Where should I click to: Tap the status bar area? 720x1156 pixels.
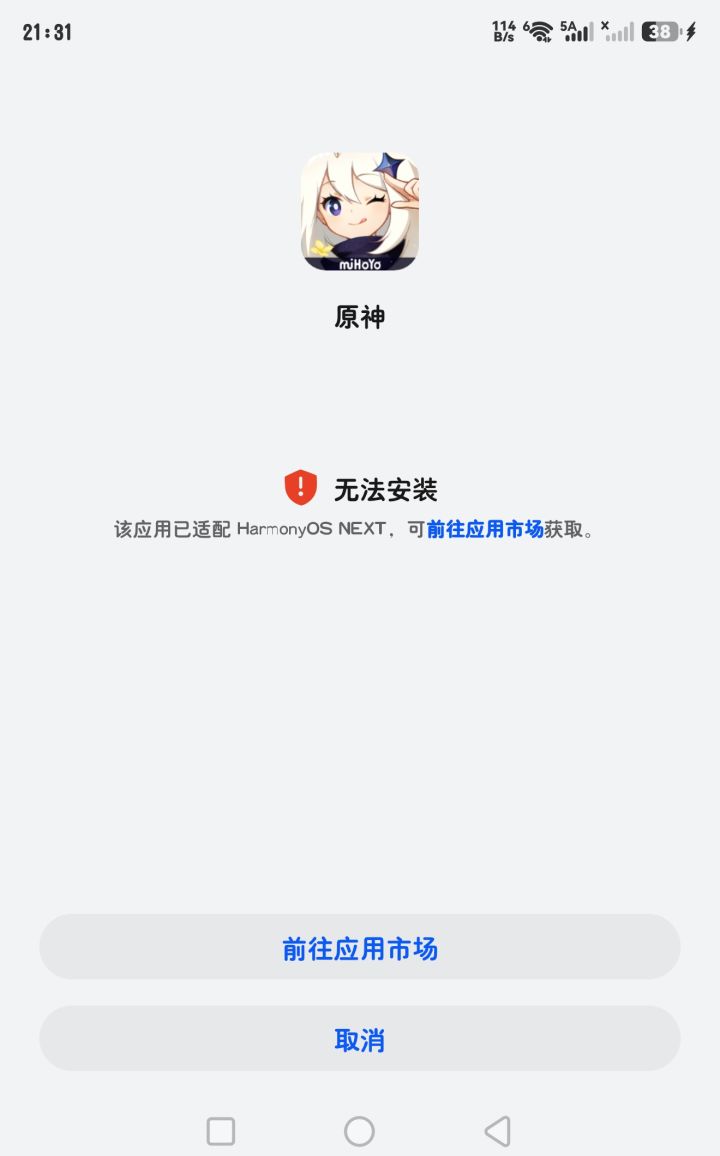click(360, 30)
